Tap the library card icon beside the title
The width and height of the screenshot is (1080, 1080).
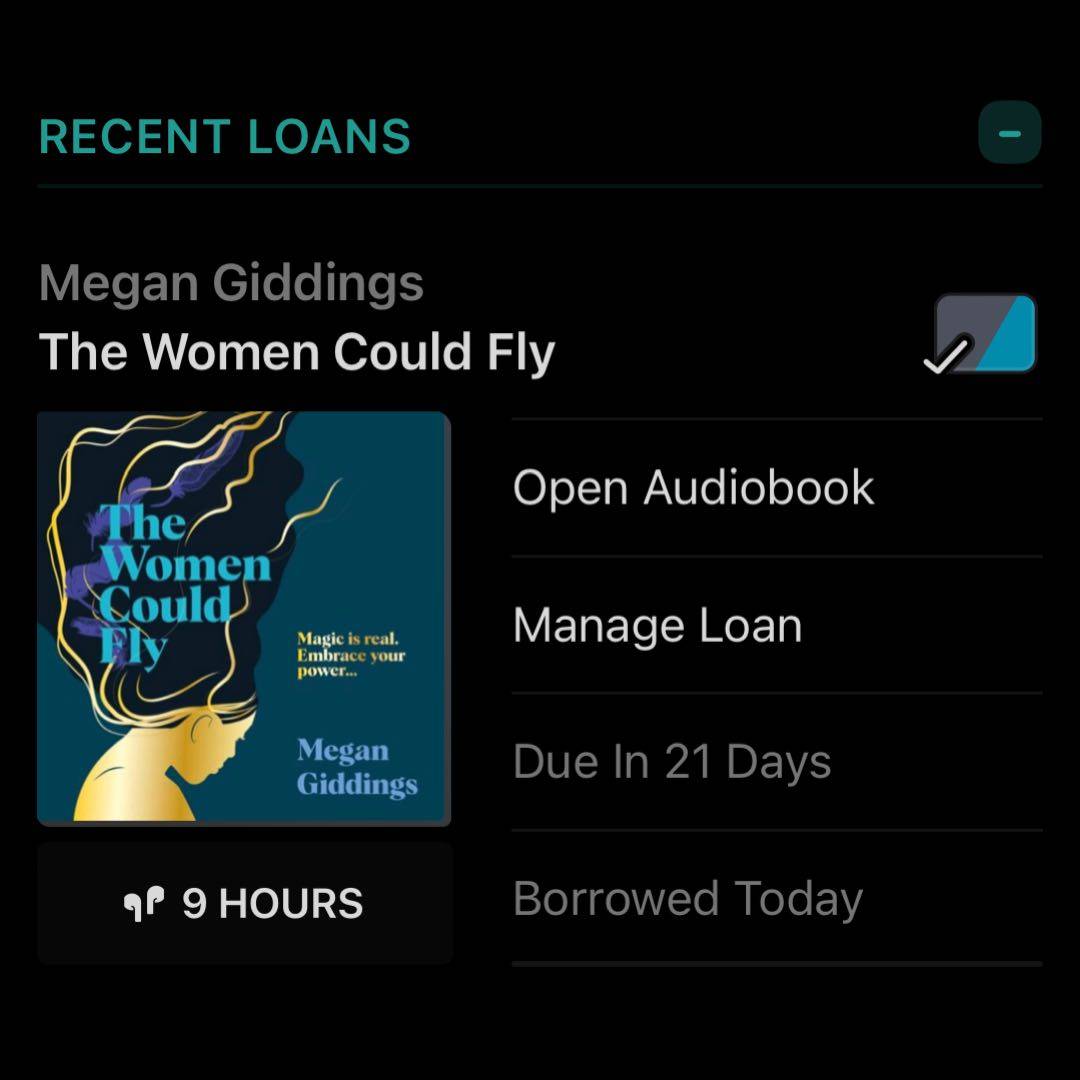[984, 333]
